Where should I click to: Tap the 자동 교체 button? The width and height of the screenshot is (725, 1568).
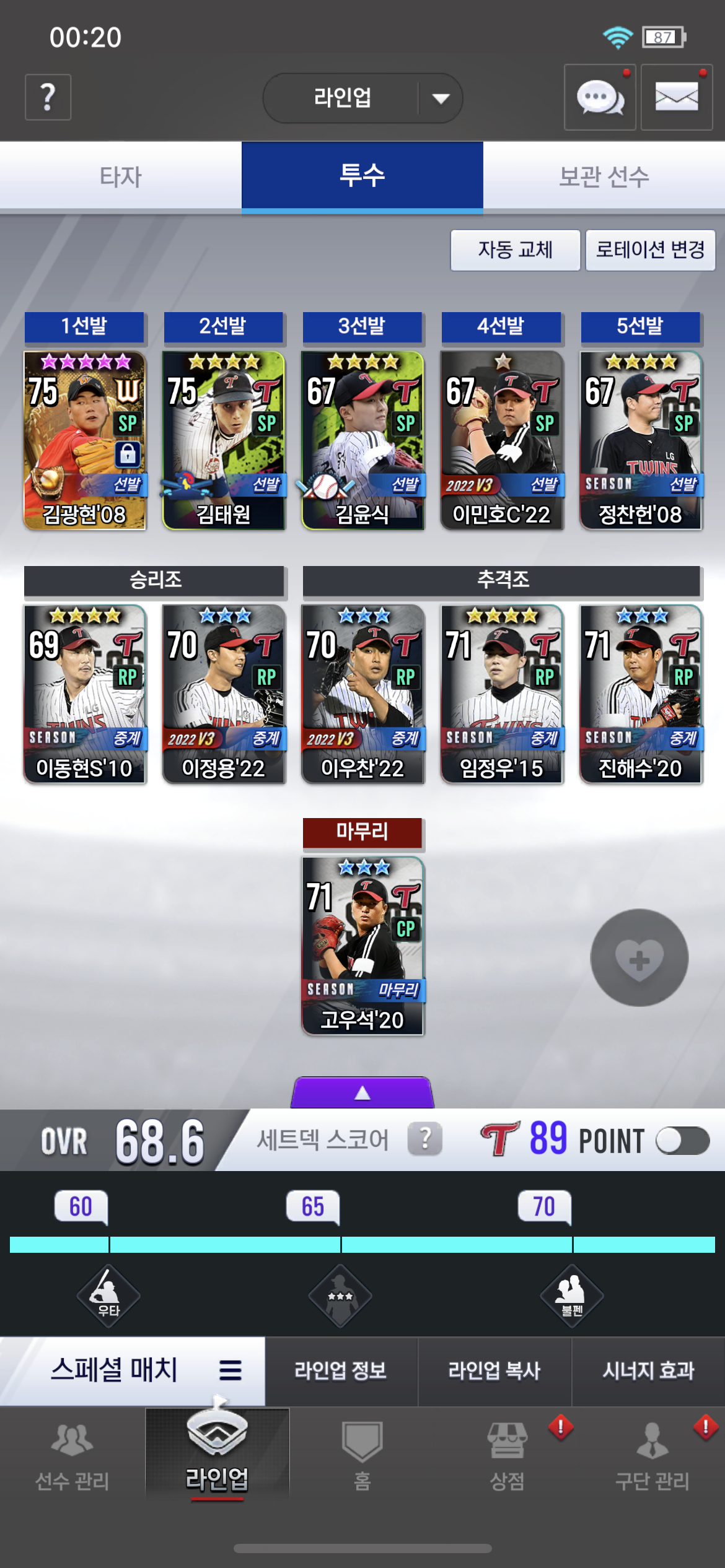pyautogui.click(x=515, y=250)
